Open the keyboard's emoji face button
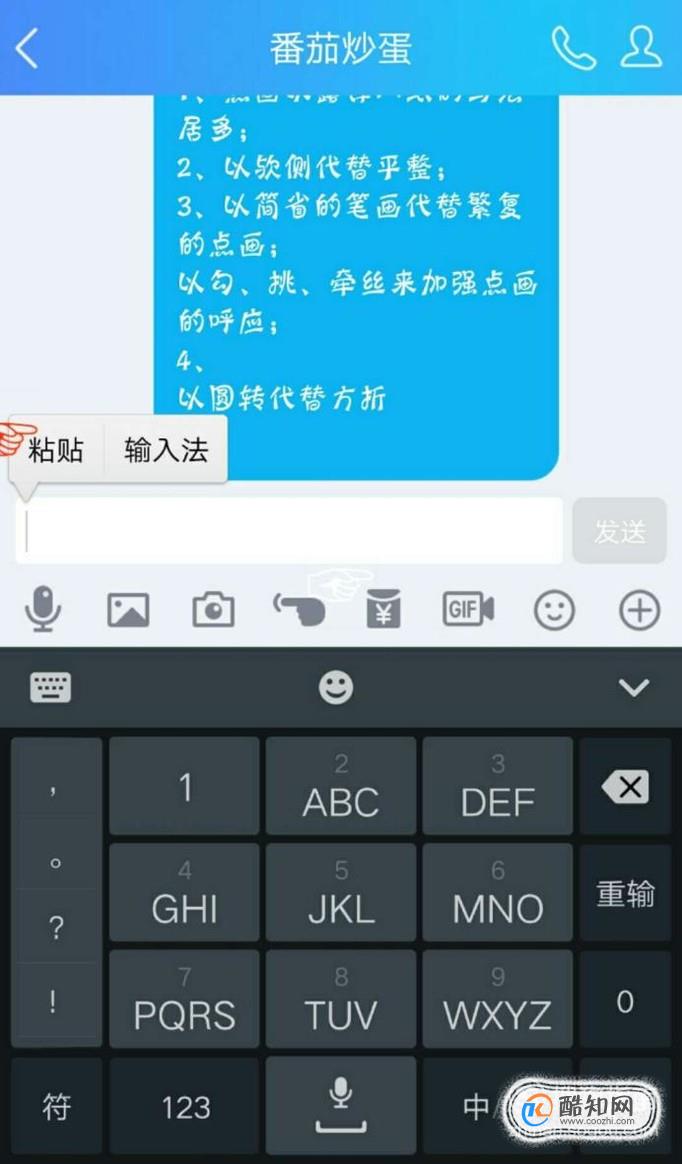 click(x=336, y=687)
